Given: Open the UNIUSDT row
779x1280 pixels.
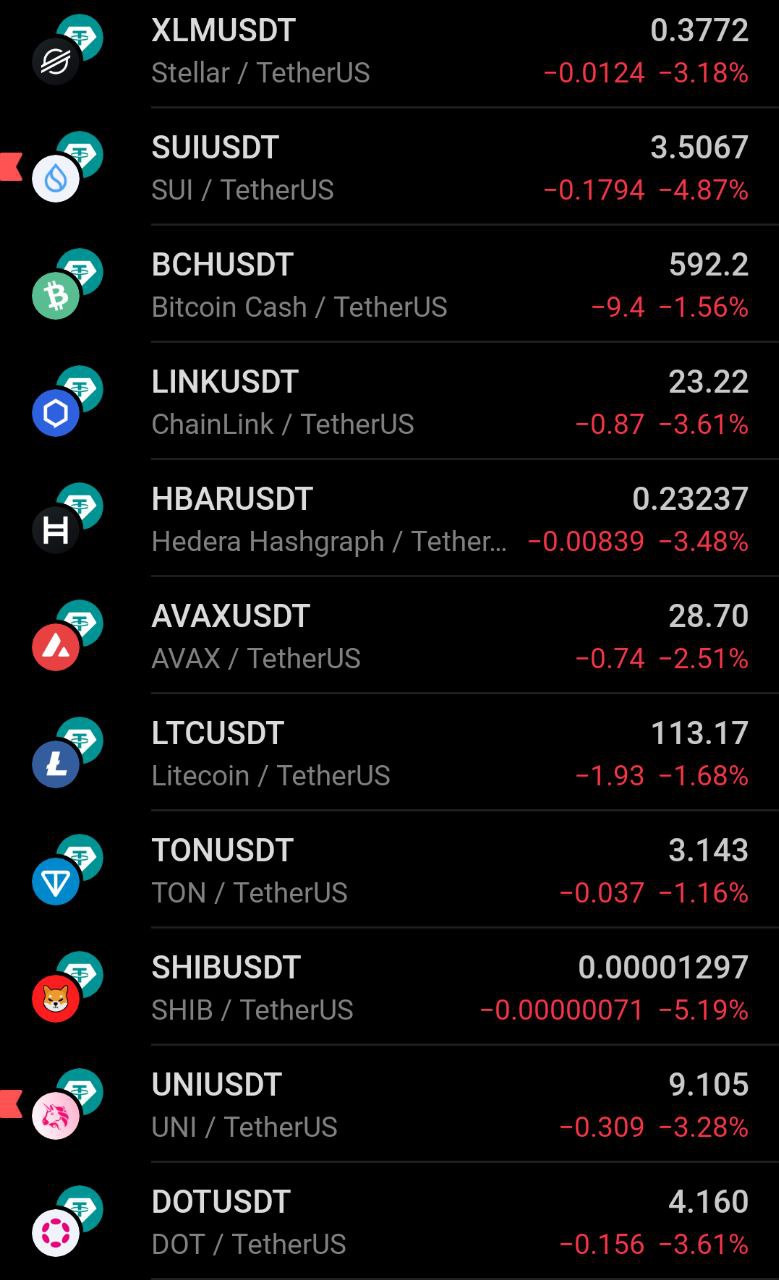Looking at the screenshot, I should tap(389, 1103).
